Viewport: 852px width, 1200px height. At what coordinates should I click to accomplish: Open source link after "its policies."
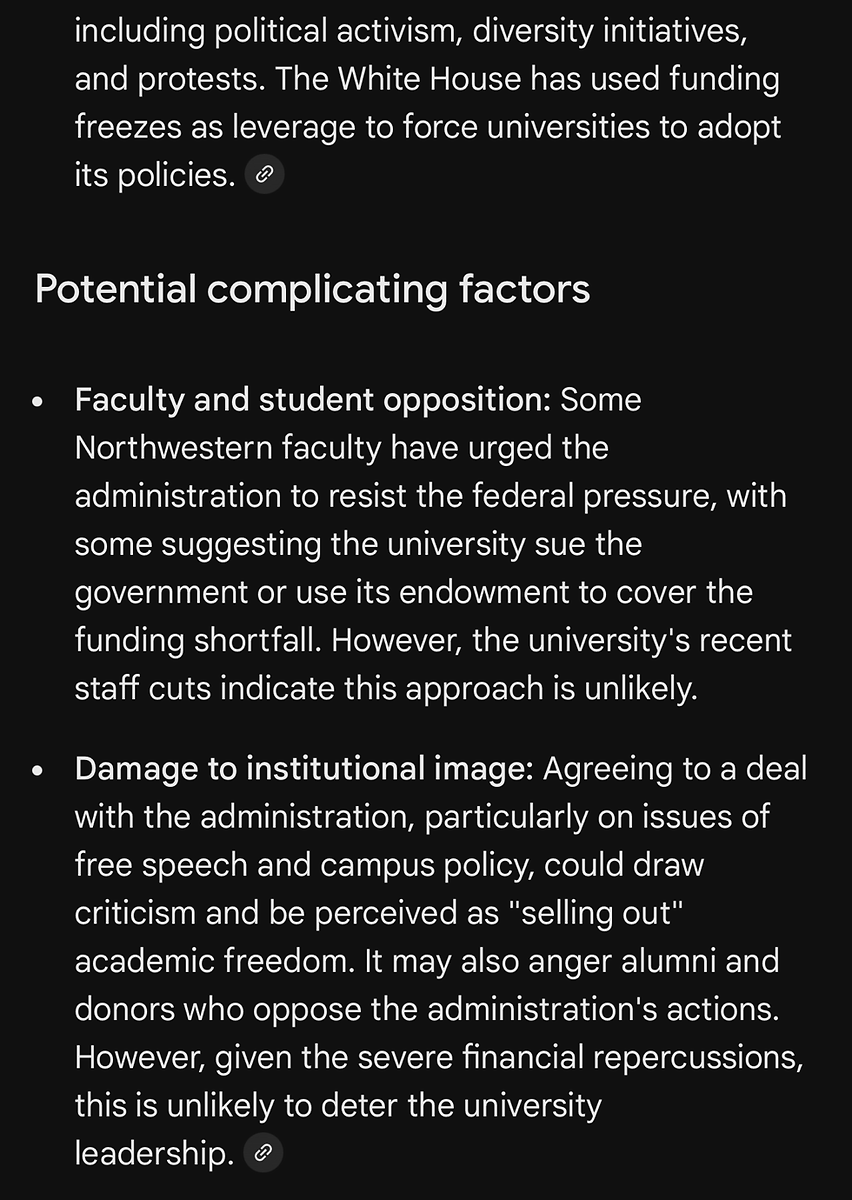(x=264, y=176)
